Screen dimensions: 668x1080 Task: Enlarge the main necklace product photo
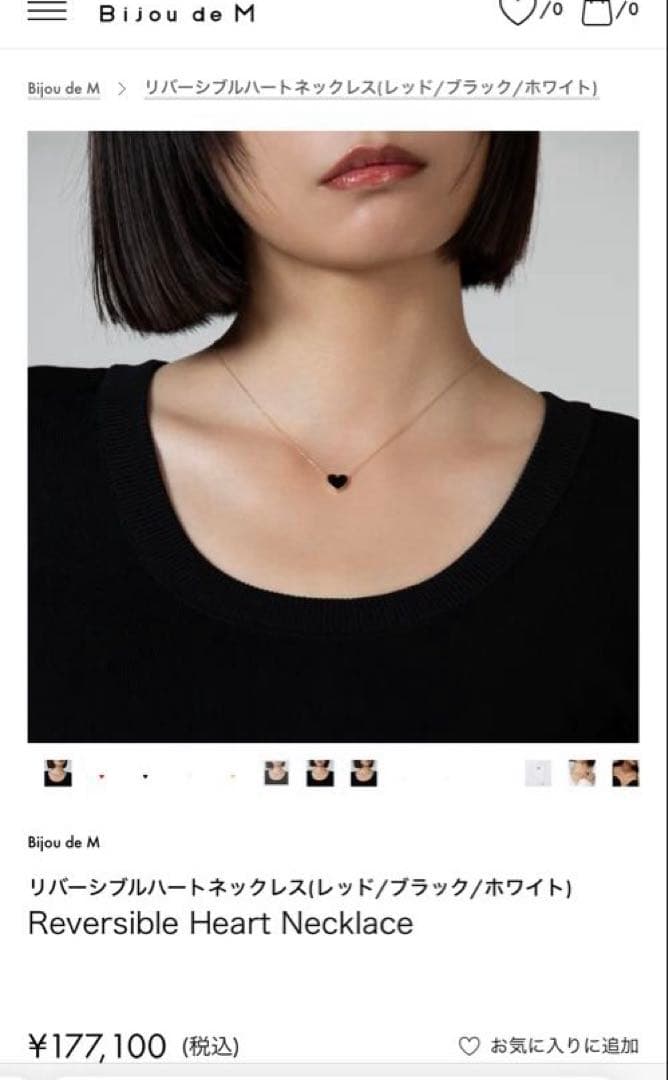[x=333, y=436]
